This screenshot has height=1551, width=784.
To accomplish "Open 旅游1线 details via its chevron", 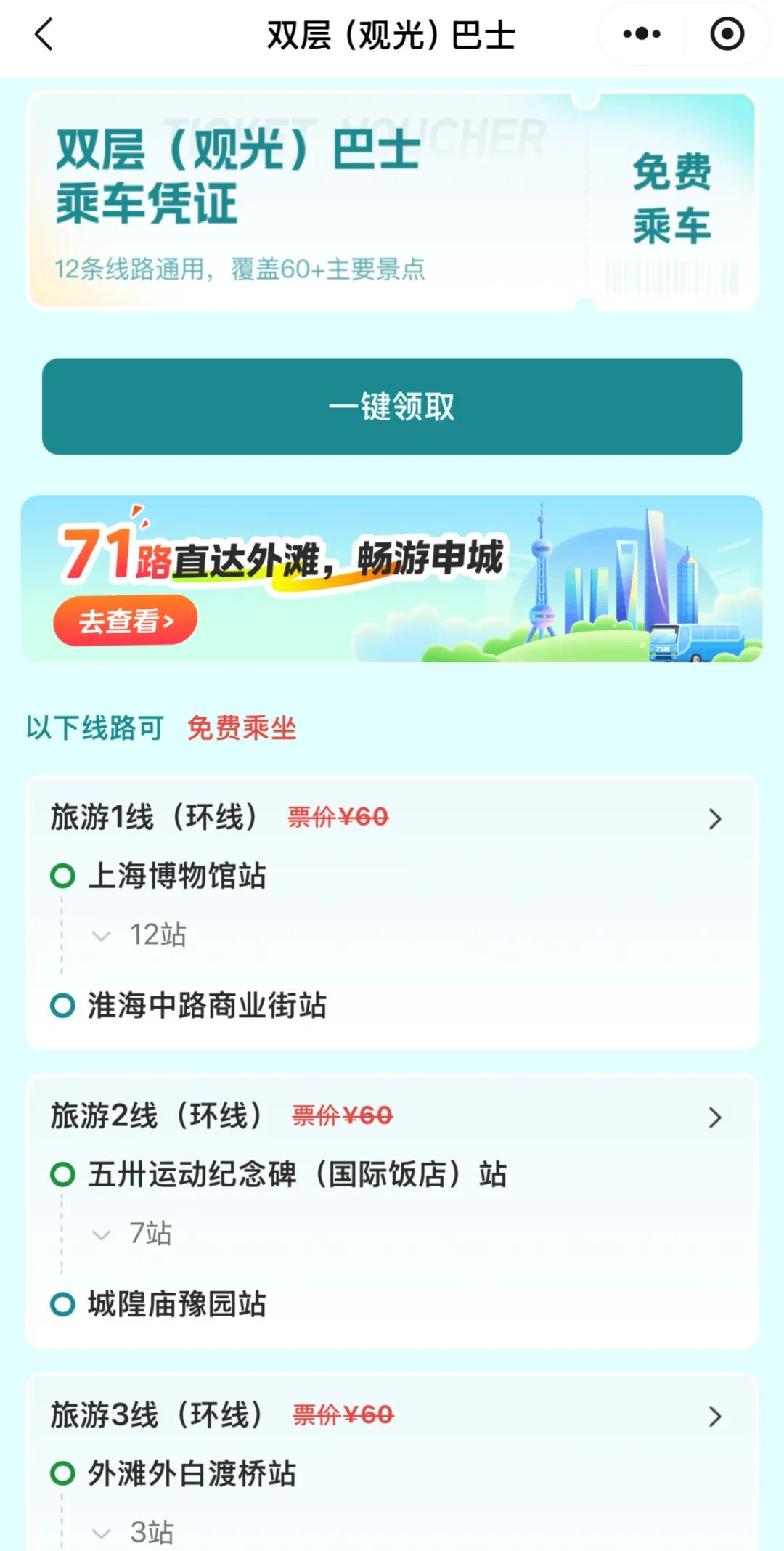I will 715,819.
